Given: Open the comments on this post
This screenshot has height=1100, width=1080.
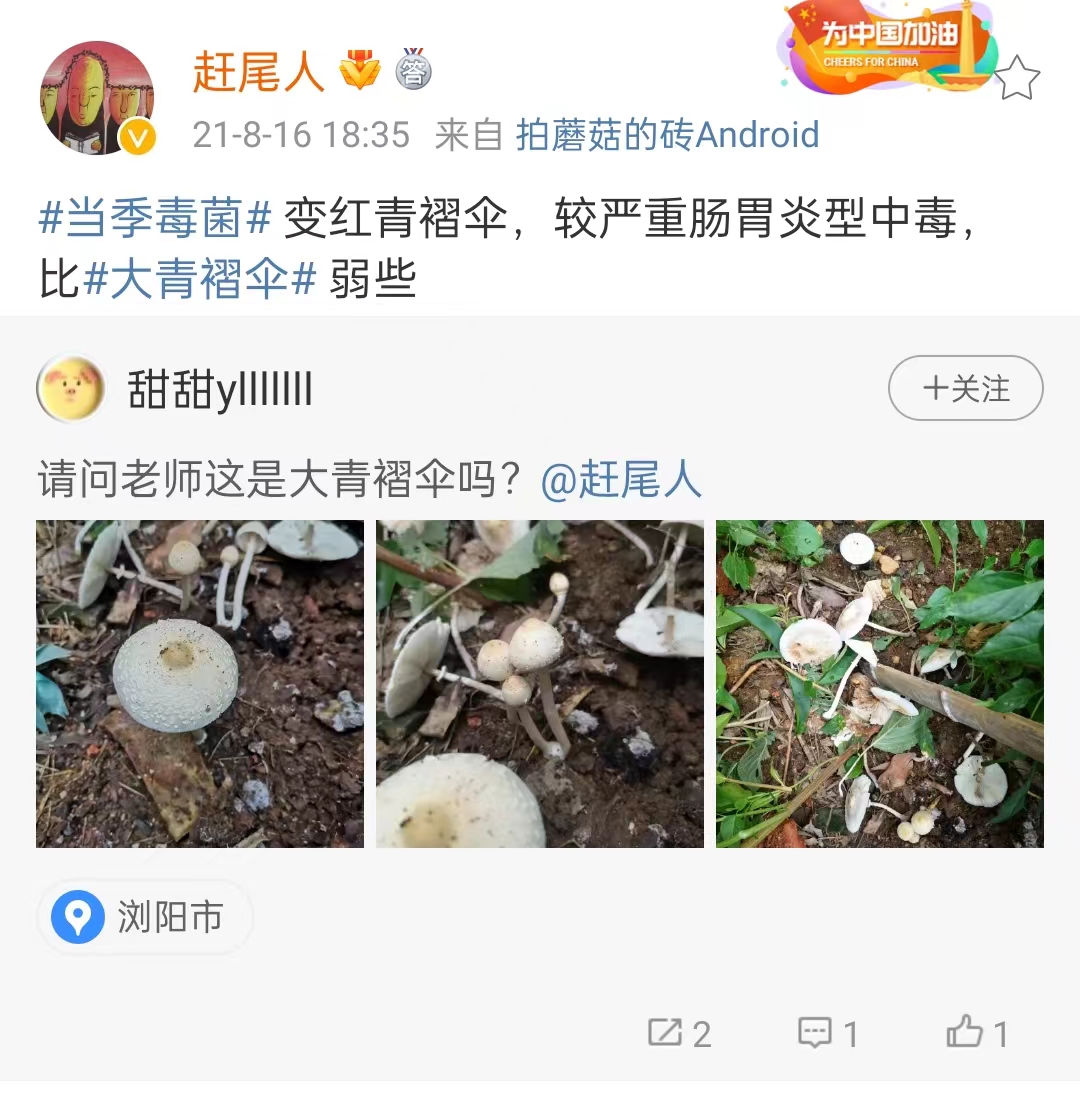Looking at the screenshot, I should [x=828, y=1033].
